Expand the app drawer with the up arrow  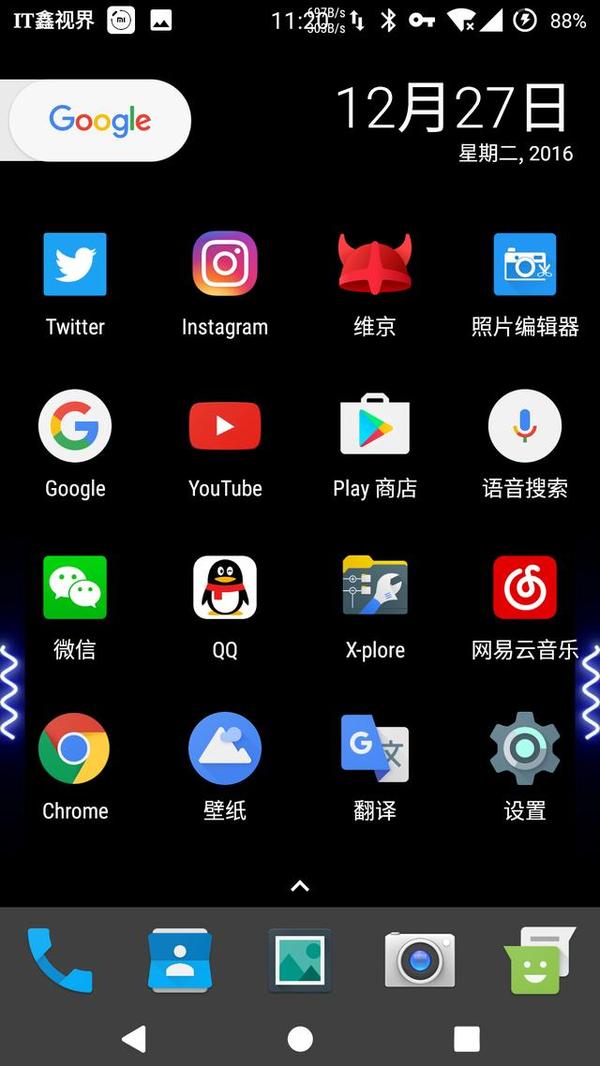(x=300, y=886)
